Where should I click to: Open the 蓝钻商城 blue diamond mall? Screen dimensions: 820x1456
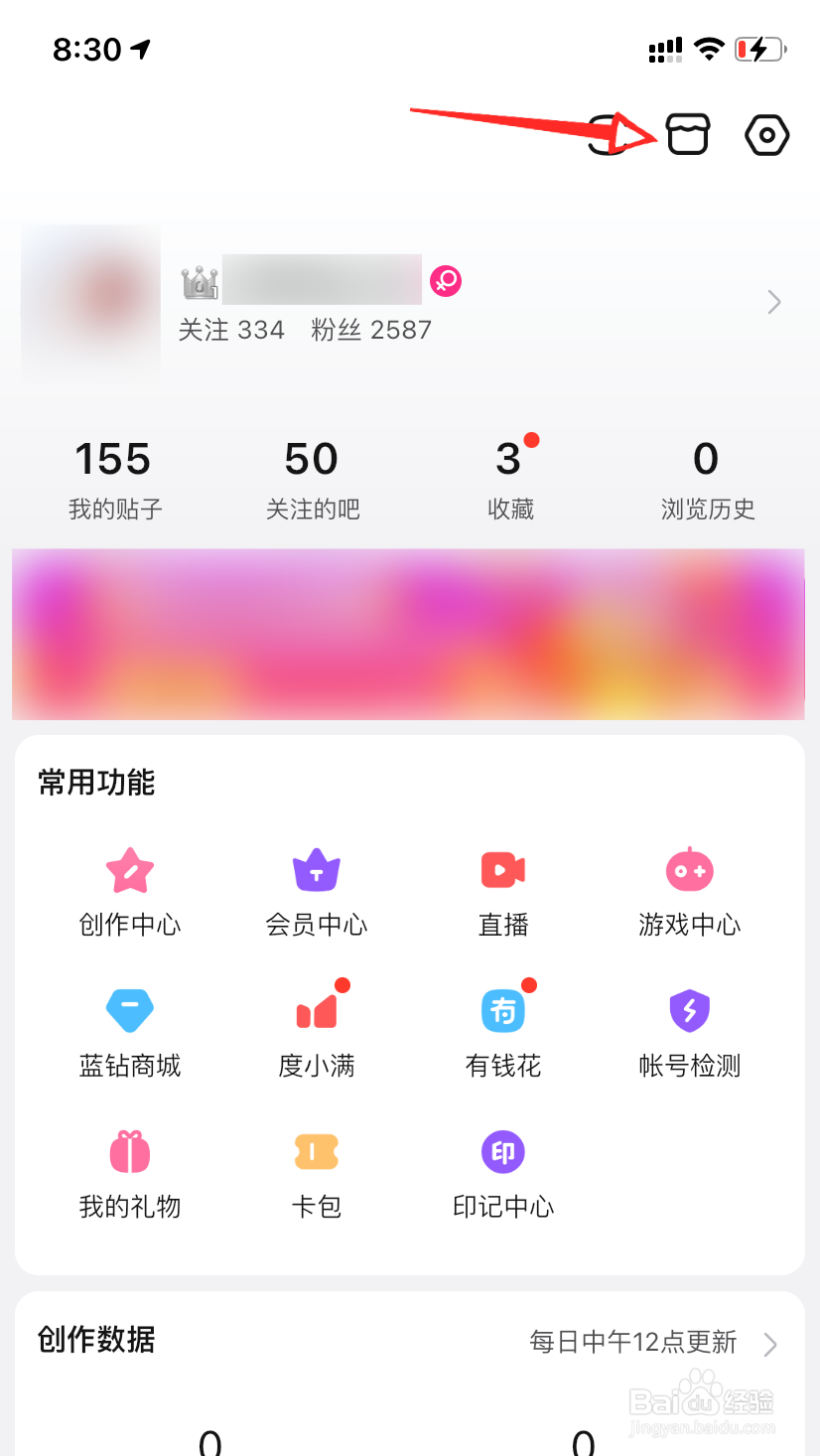pos(129,1030)
